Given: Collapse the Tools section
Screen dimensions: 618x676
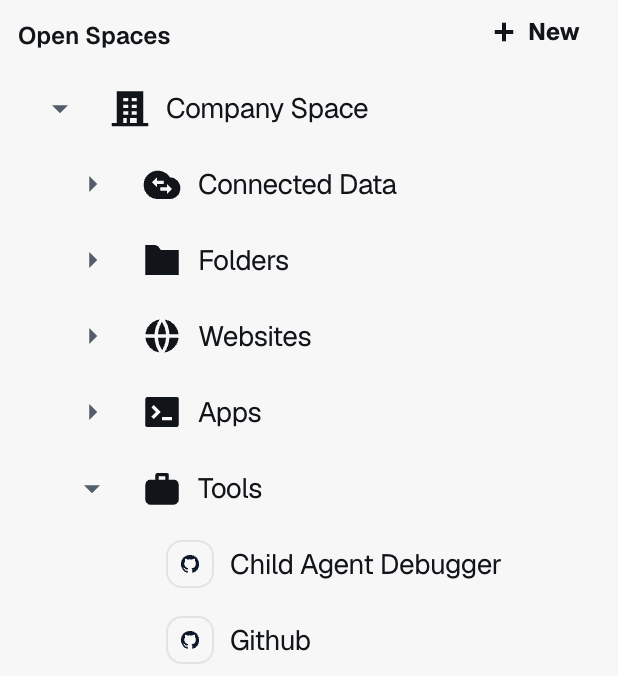Looking at the screenshot, I should pyautogui.click(x=92, y=489).
